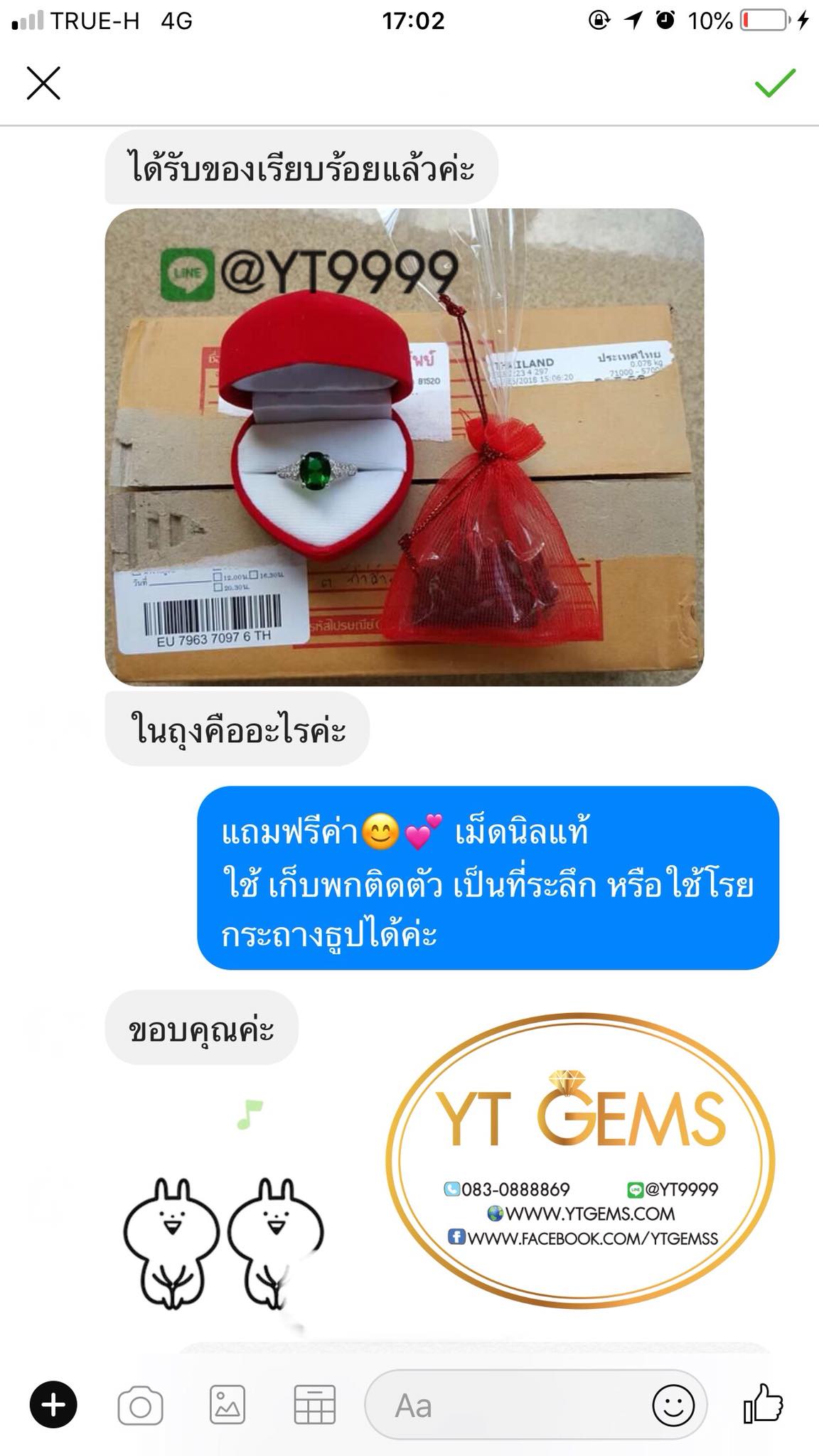Open the photo gallery picker
Image resolution: width=819 pixels, height=1456 pixels.
coord(227,1406)
